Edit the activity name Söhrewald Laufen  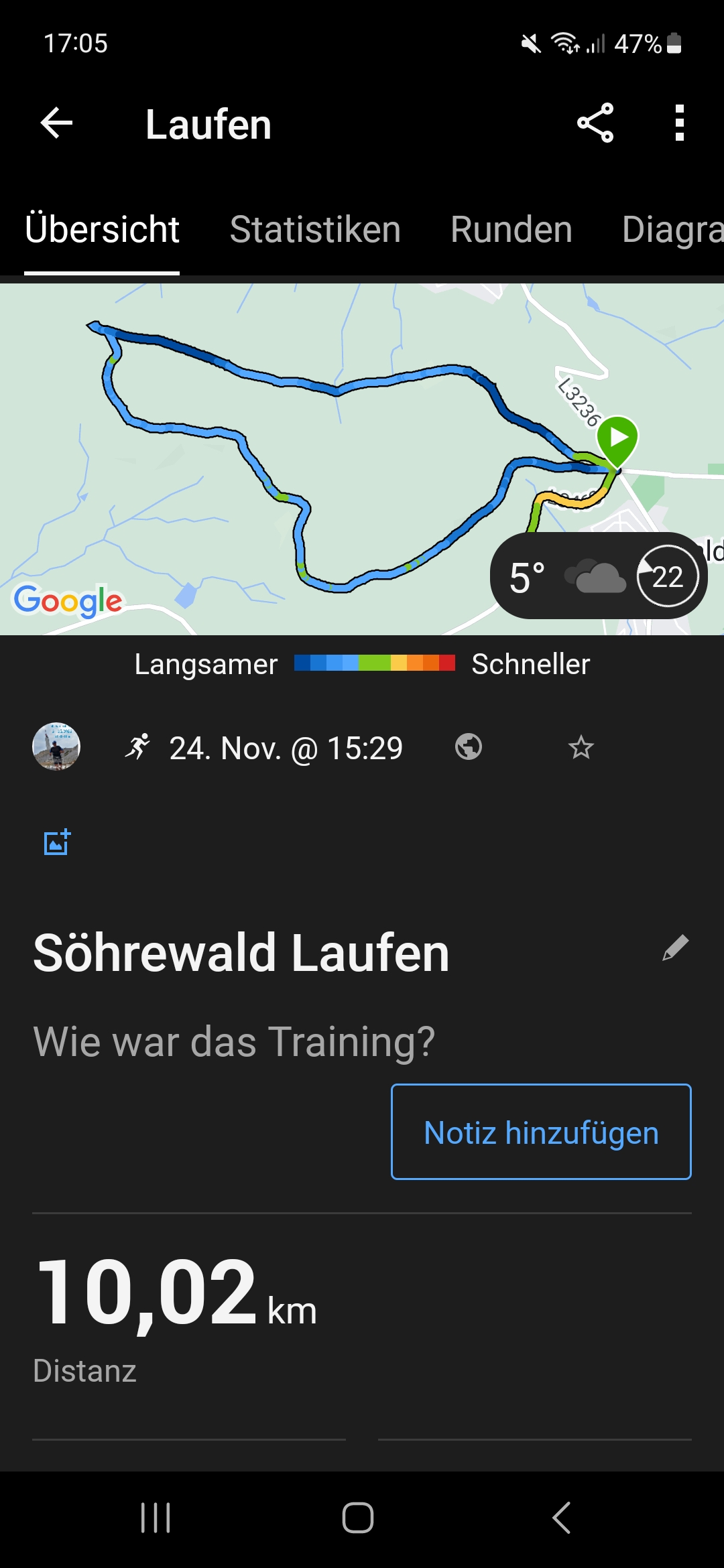675,948
